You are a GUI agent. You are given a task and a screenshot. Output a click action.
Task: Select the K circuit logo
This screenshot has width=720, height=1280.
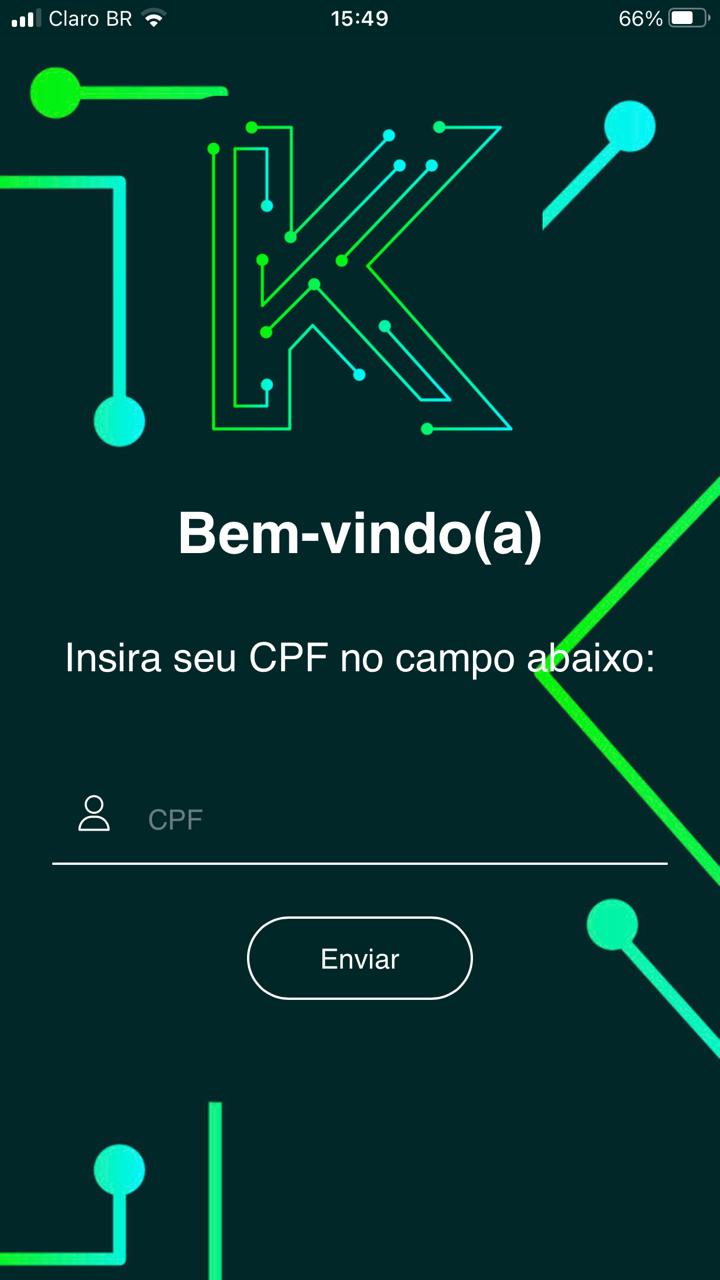point(360,280)
